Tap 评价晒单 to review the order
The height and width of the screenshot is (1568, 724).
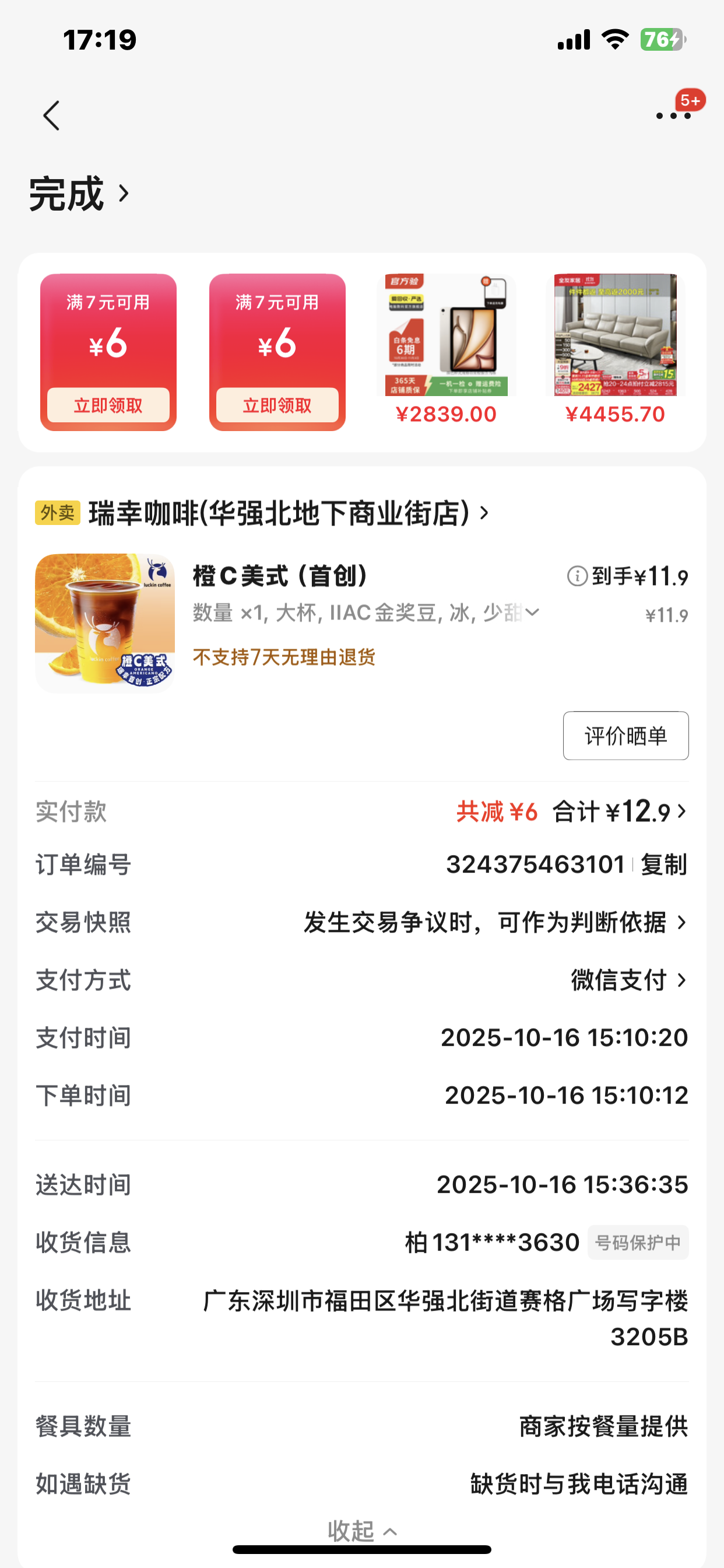625,736
